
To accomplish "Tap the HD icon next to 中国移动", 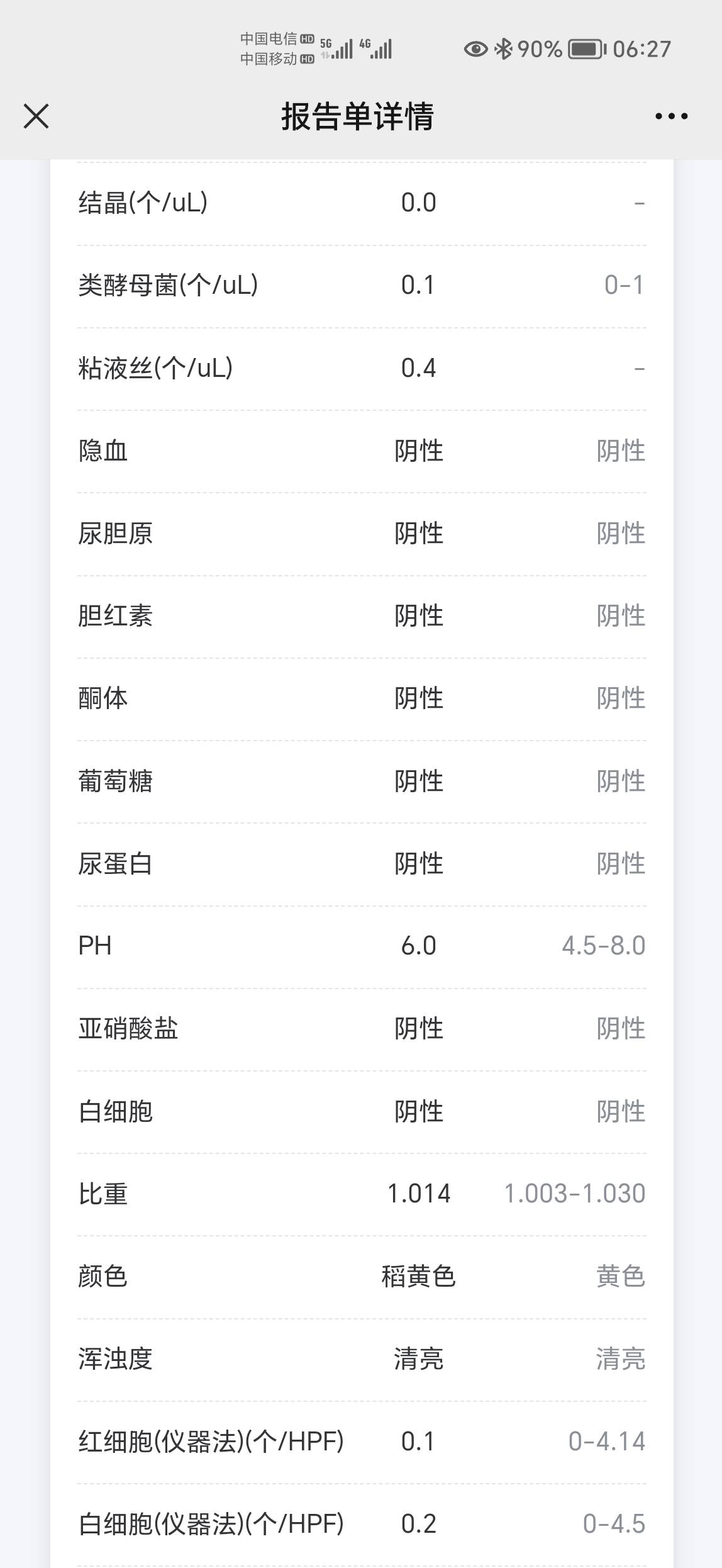I will (308, 60).
